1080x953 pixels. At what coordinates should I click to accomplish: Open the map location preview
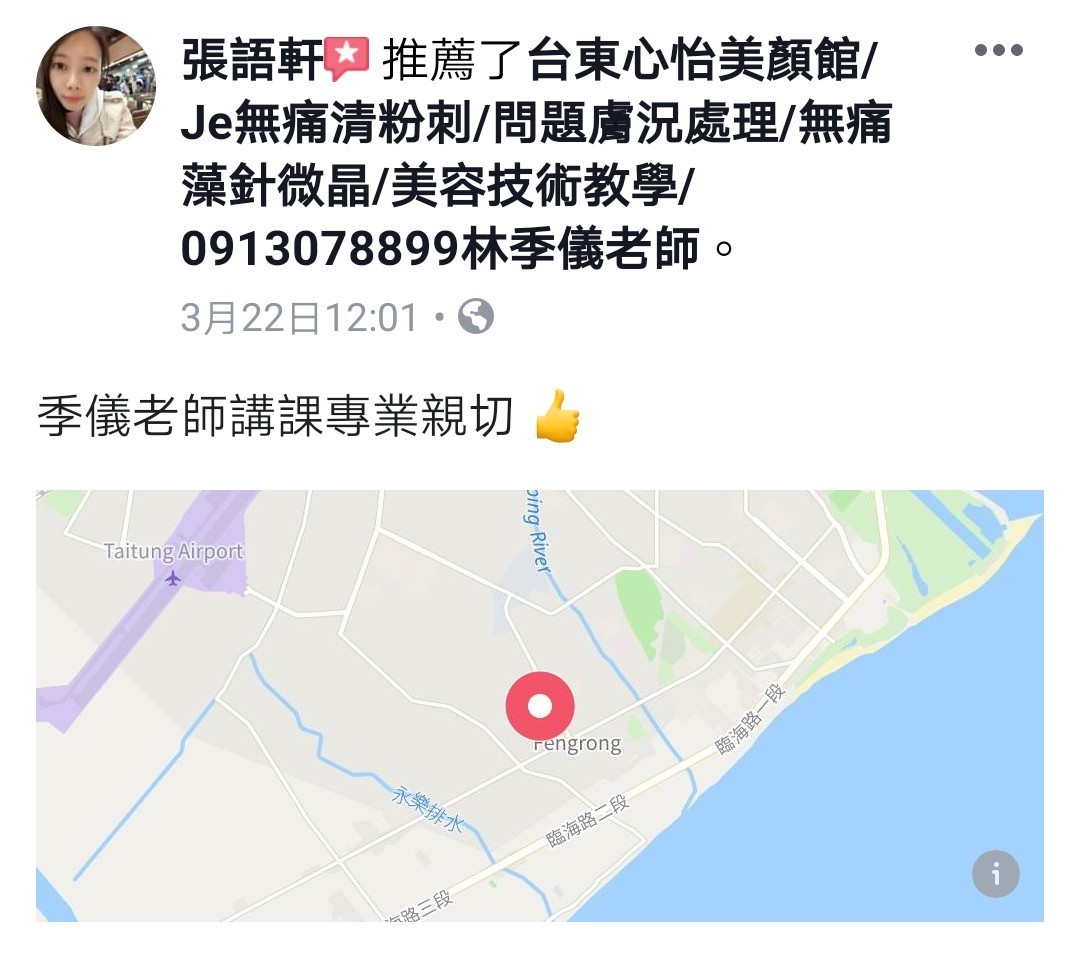tap(539, 705)
